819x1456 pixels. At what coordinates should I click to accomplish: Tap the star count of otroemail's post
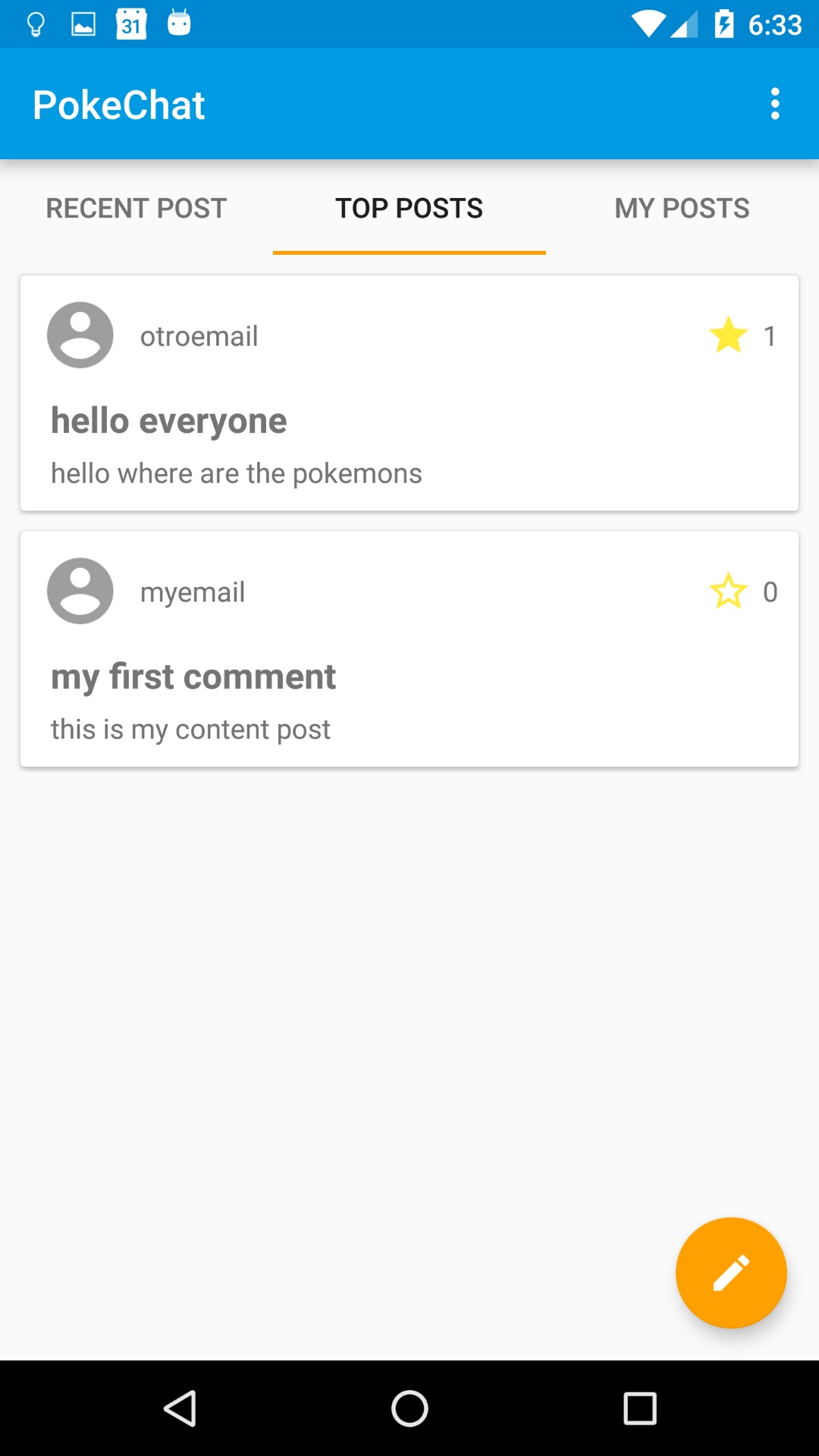770,336
